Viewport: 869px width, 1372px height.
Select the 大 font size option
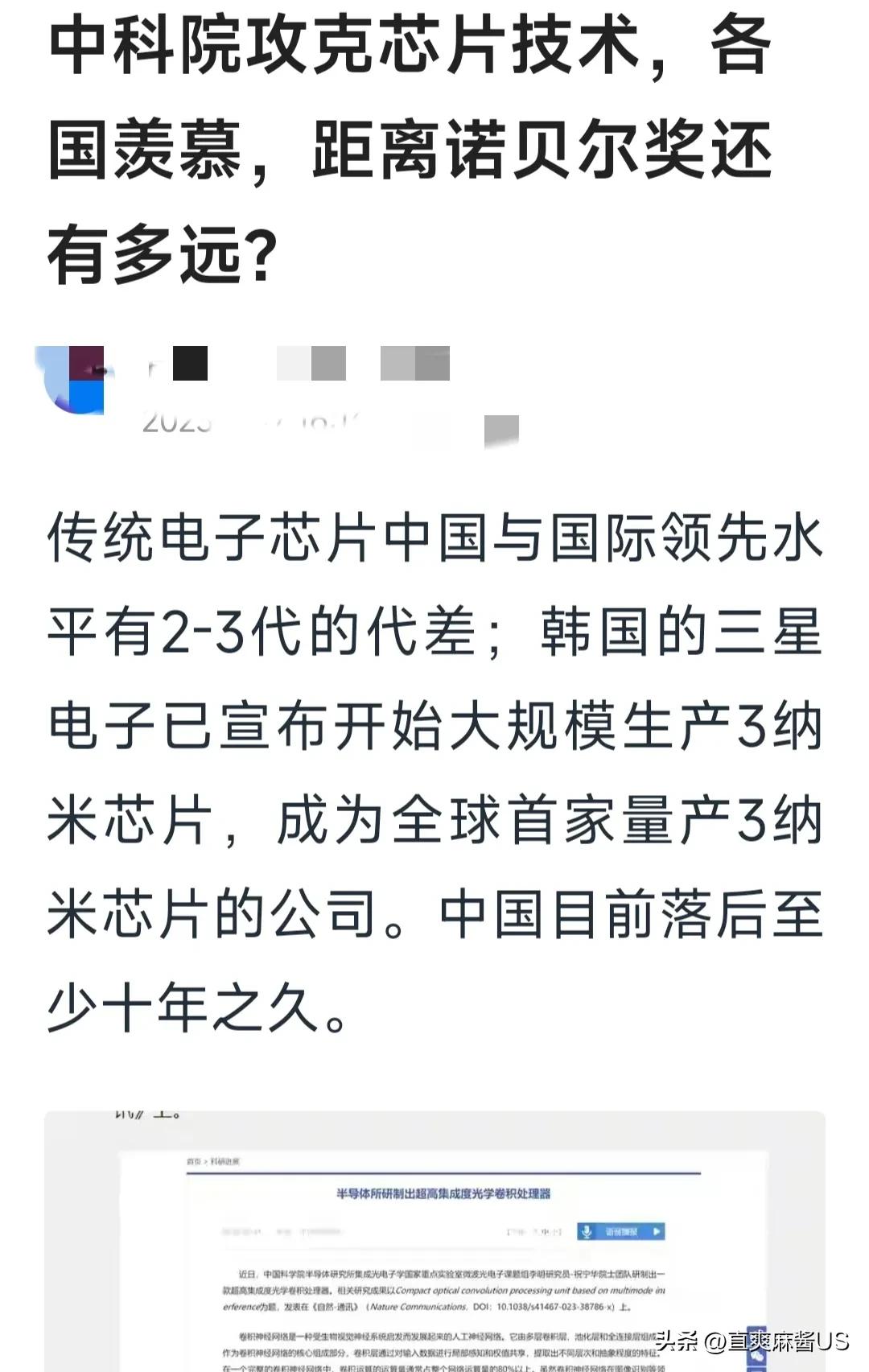tap(537, 1231)
